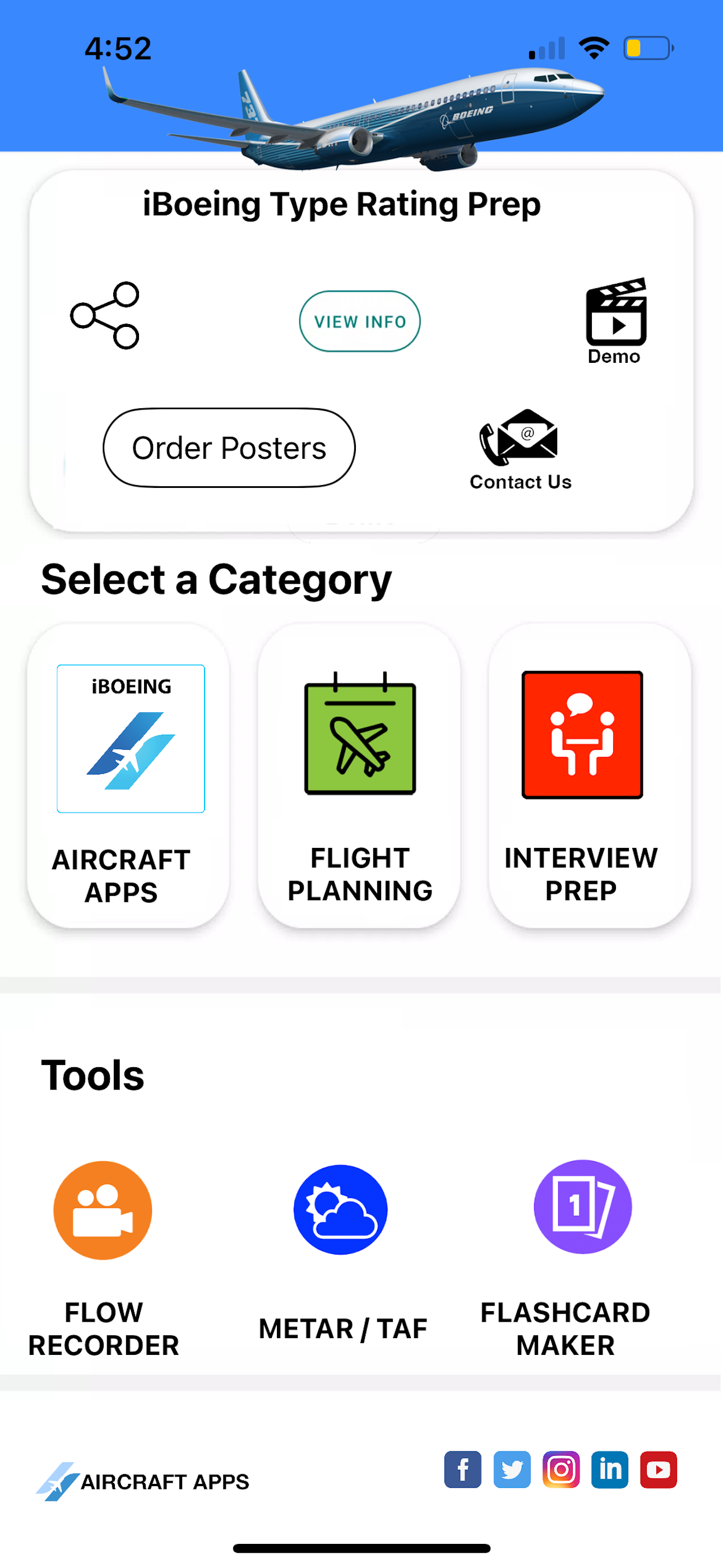
Task: Open the YouTube icon in the footer
Action: 659,1469
